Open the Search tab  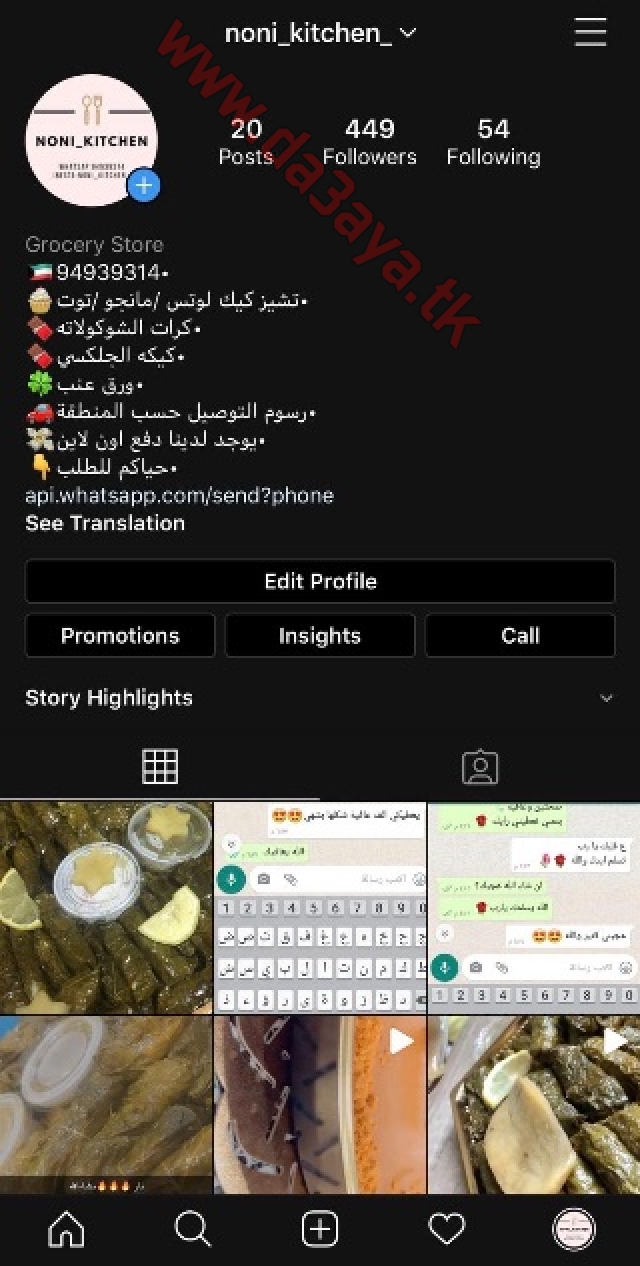[x=193, y=1229]
